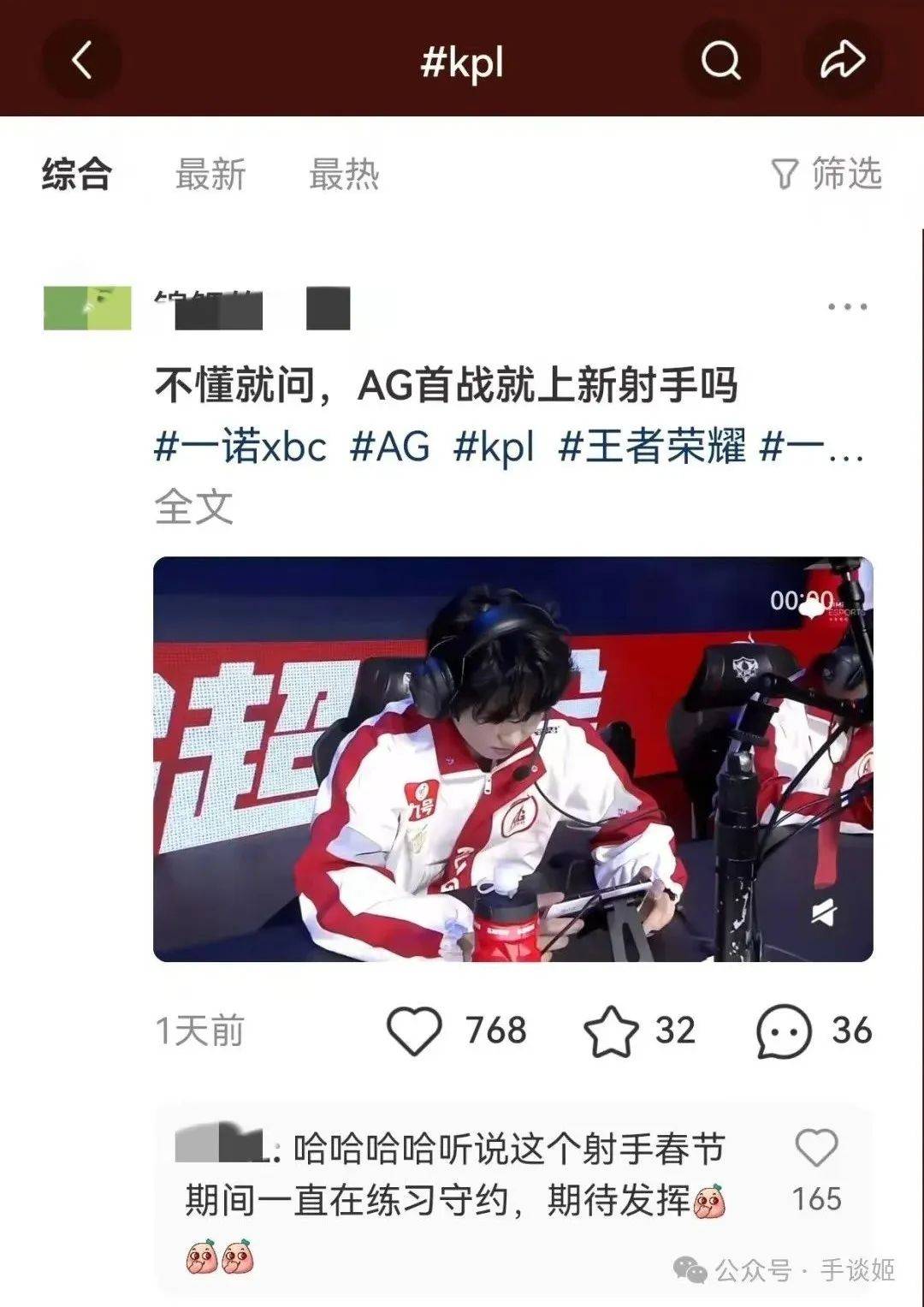This screenshot has width=924, height=1307.
Task: Share the #kpl topic page
Action: tap(842, 61)
